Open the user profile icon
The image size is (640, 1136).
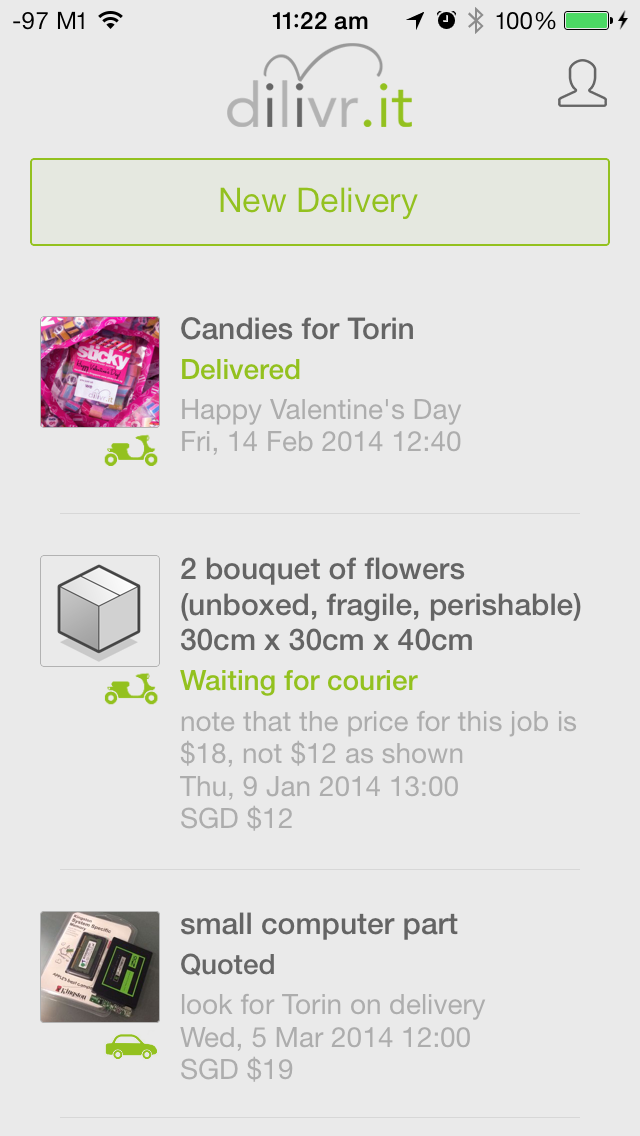[582, 84]
